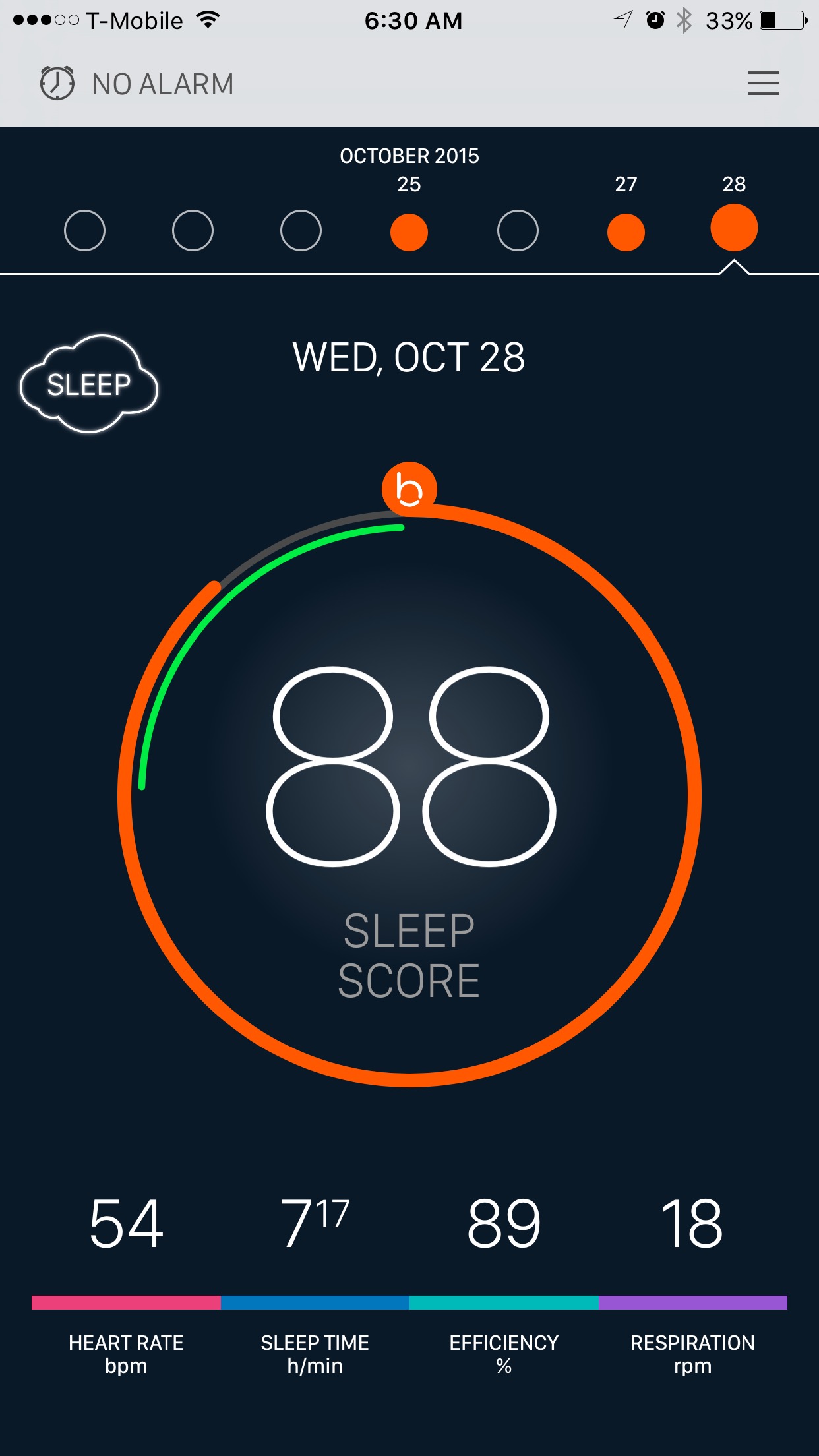This screenshot has height=1456, width=819.
Task: Select the empty day after October 25
Action: tap(518, 231)
